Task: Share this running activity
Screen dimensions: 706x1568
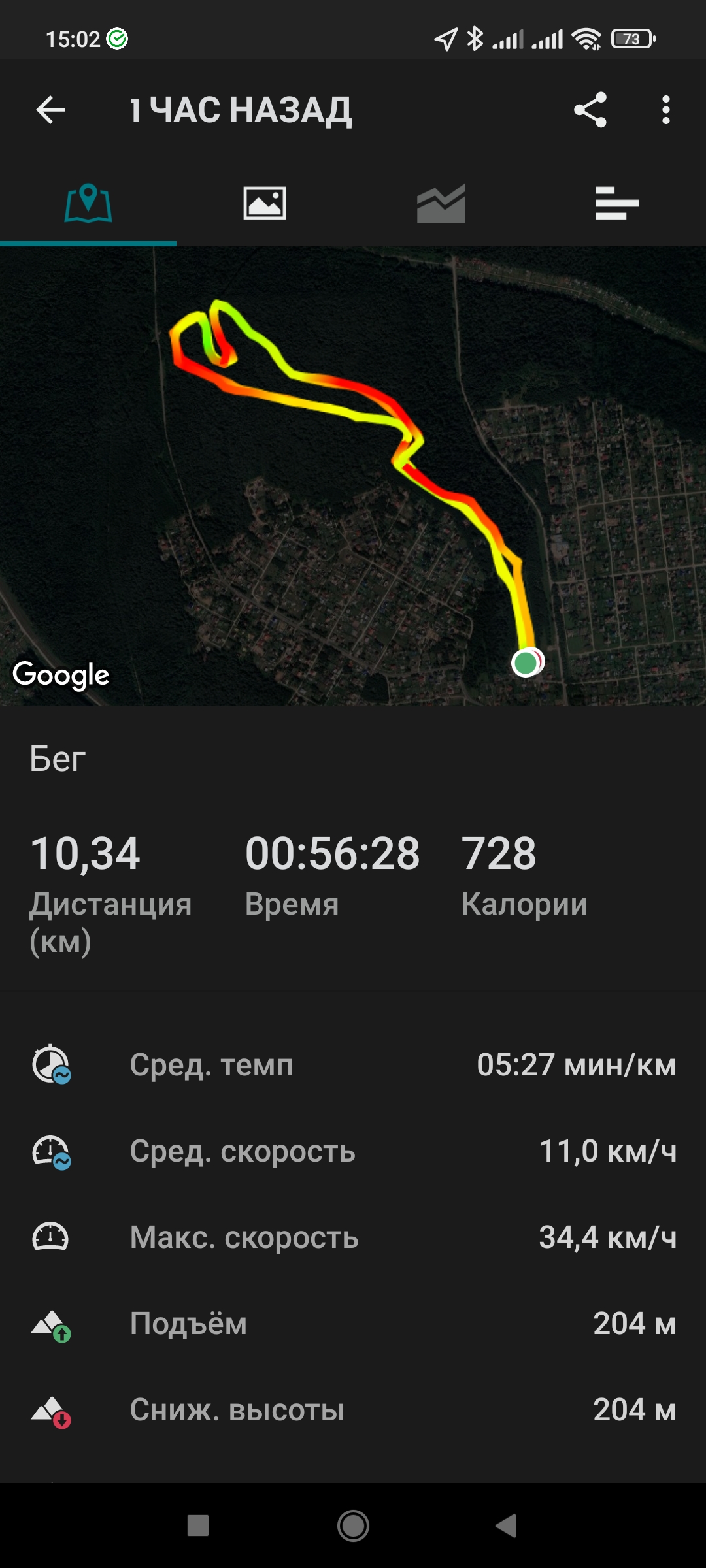Action: (x=590, y=110)
